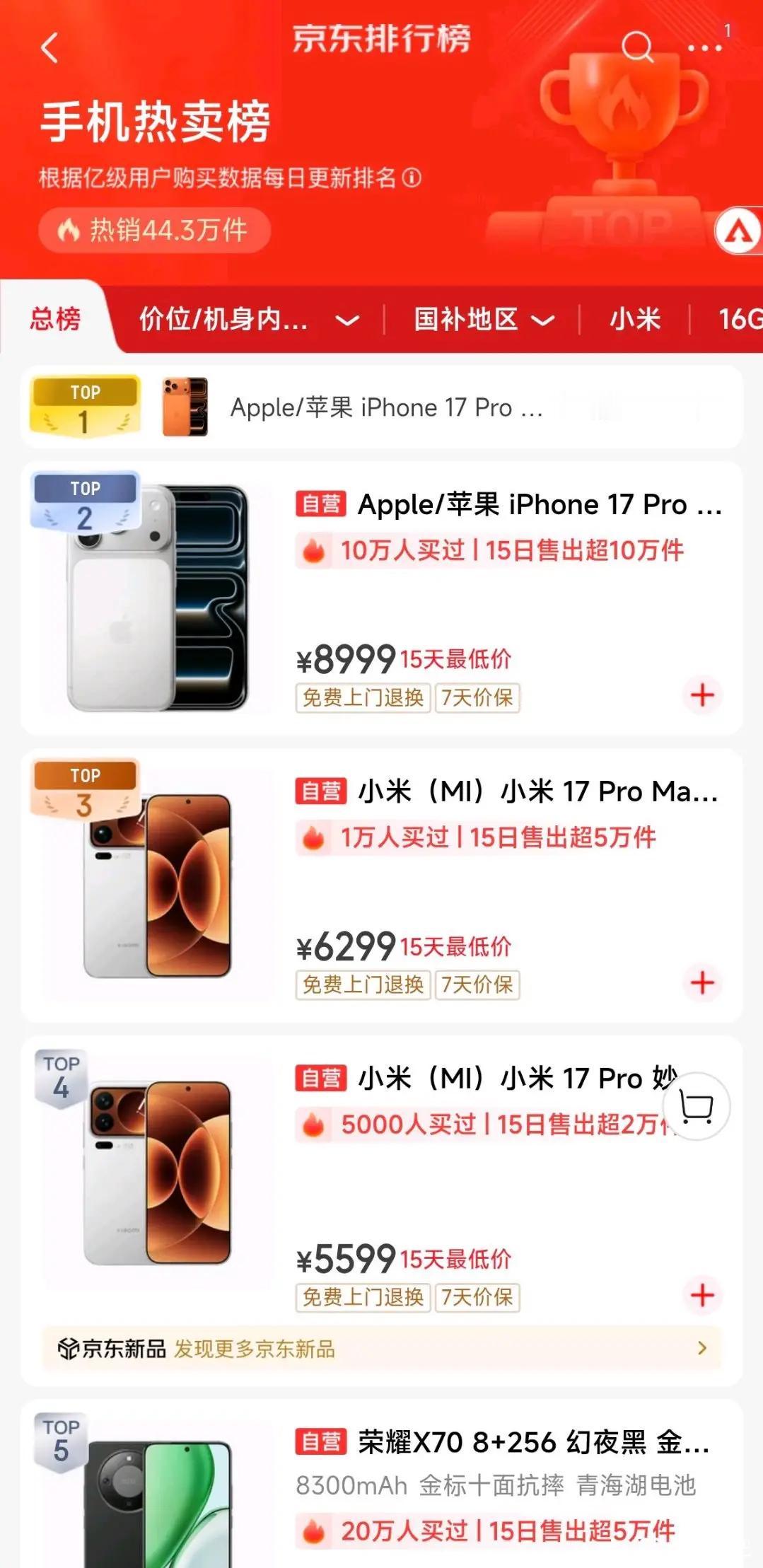Add the ¥6299 小米 phone to cart
Viewport: 763px width, 1568px height.
702,982
